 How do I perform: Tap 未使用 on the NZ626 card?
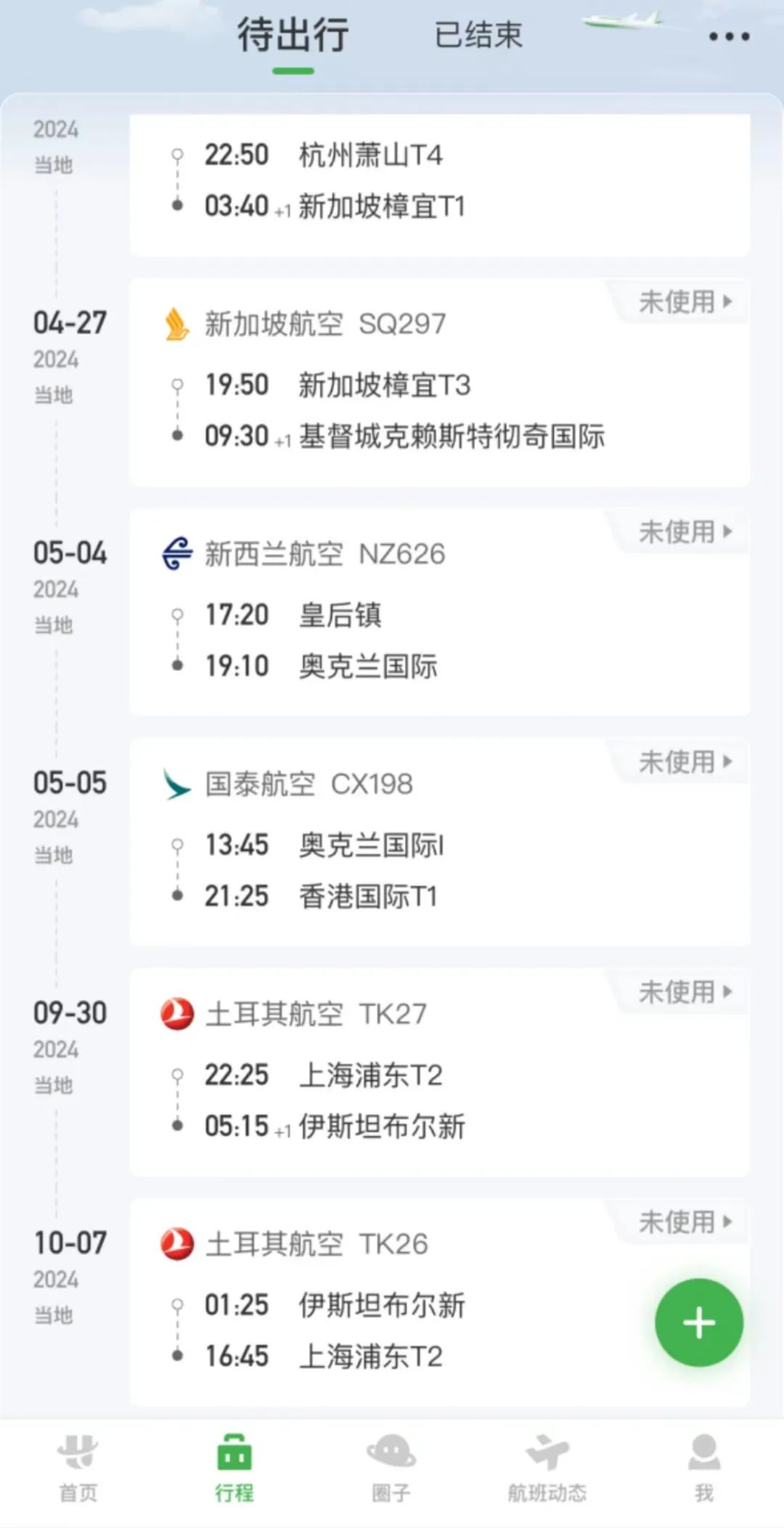(685, 532)
